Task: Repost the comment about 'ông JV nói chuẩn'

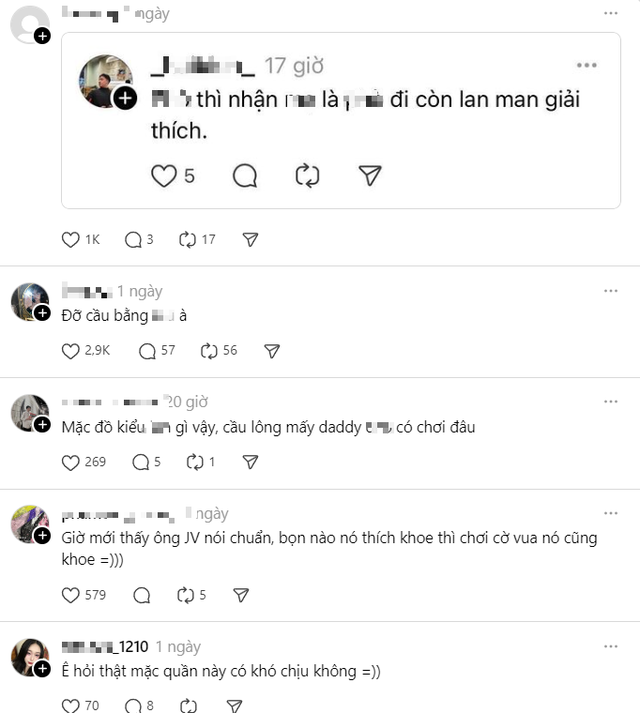Action: [186, 595]
